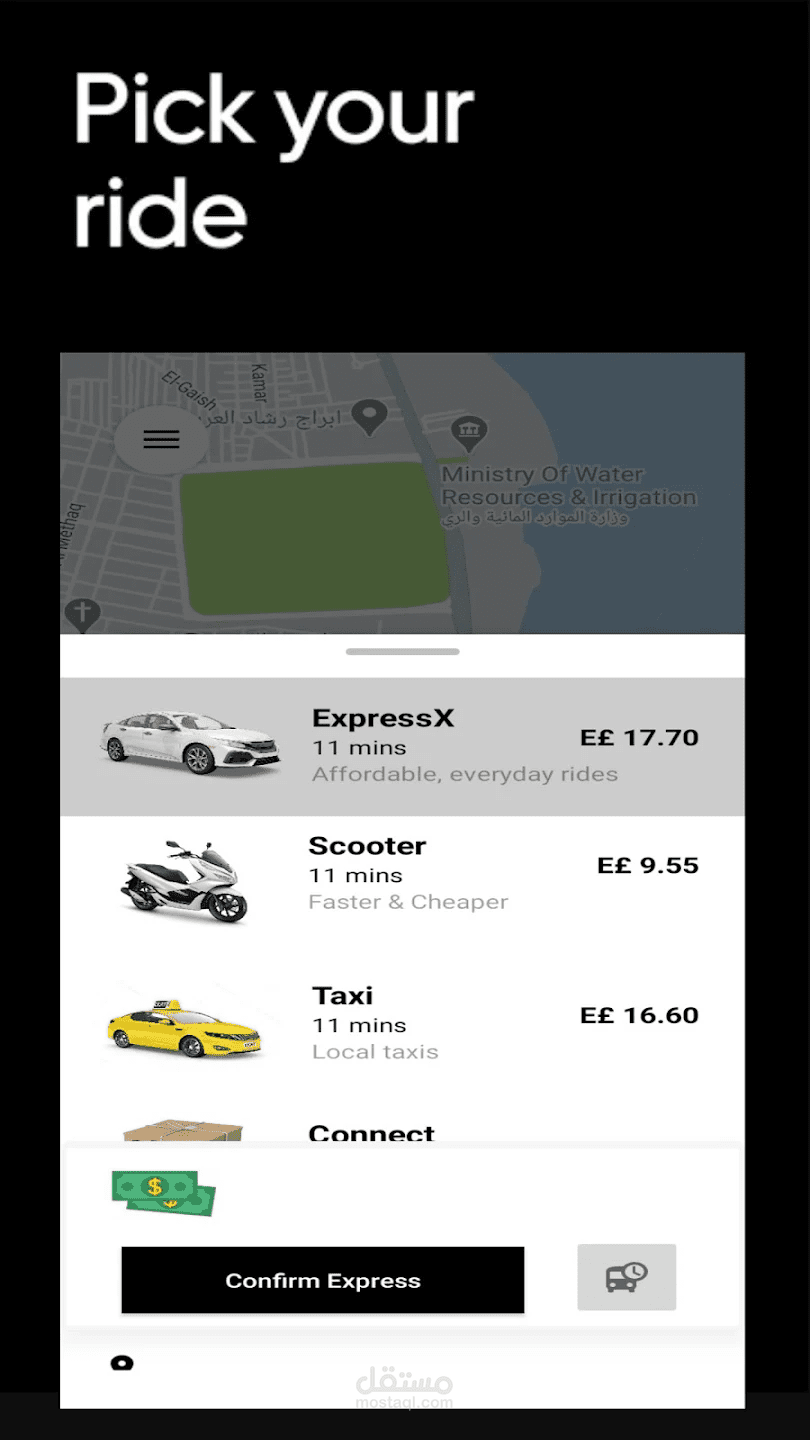This screenshot has width=810, height=1440.
Task: Tap the destination pin marker on the map
Action: click(369, 412)
